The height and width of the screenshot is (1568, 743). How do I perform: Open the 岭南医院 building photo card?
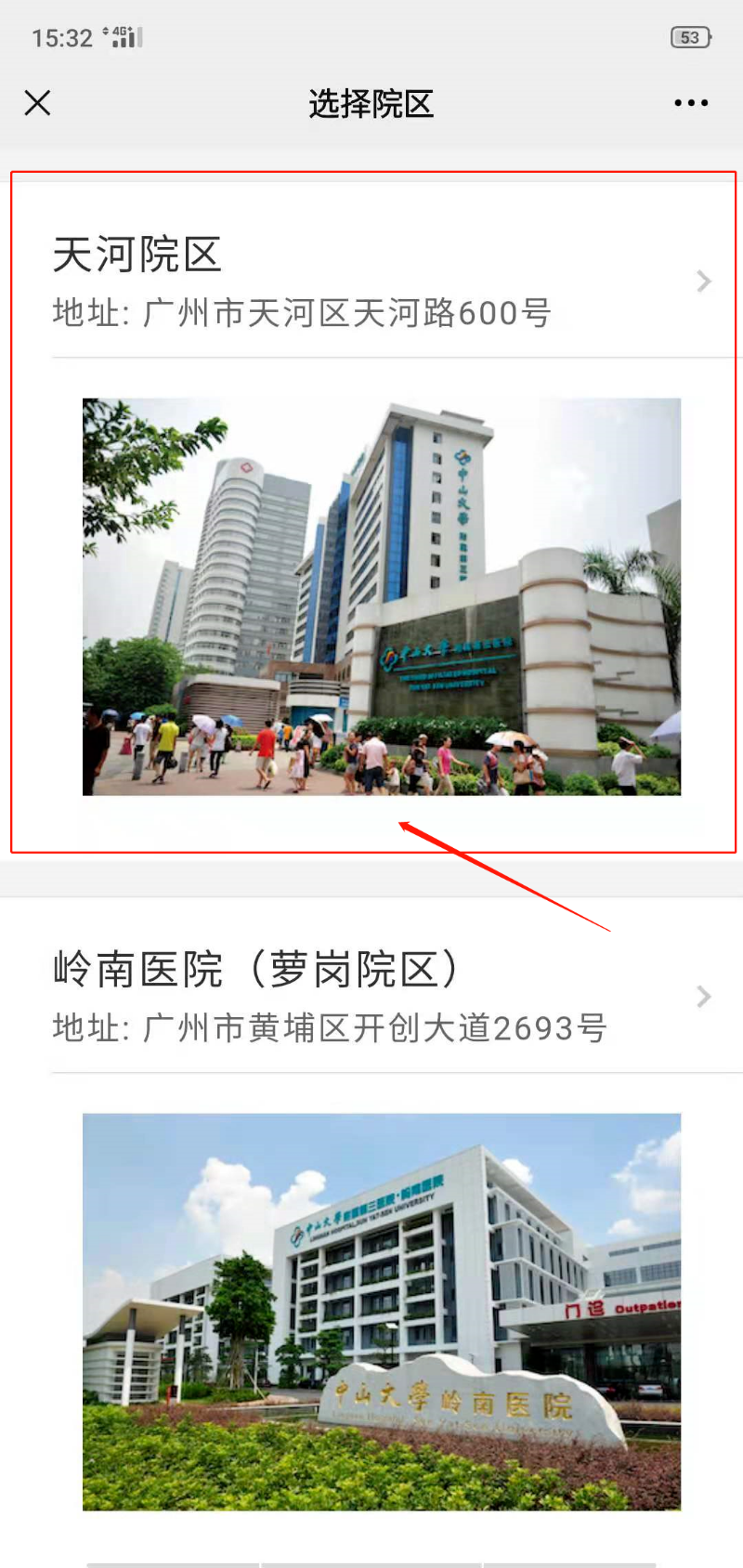pos(381,1312)
